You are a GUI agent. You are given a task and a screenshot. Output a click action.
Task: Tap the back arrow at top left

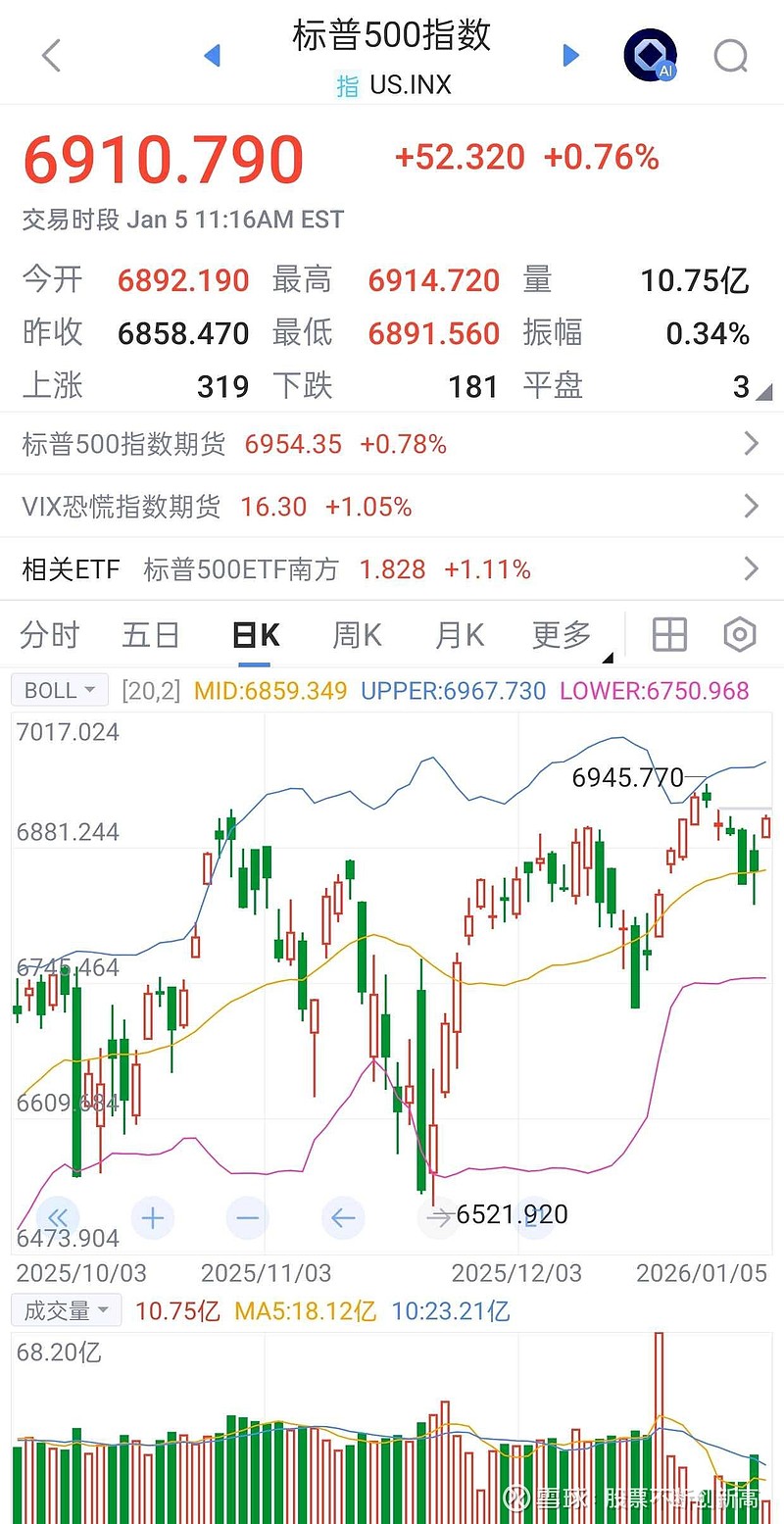pyautogui.click(x=50, y=56)
